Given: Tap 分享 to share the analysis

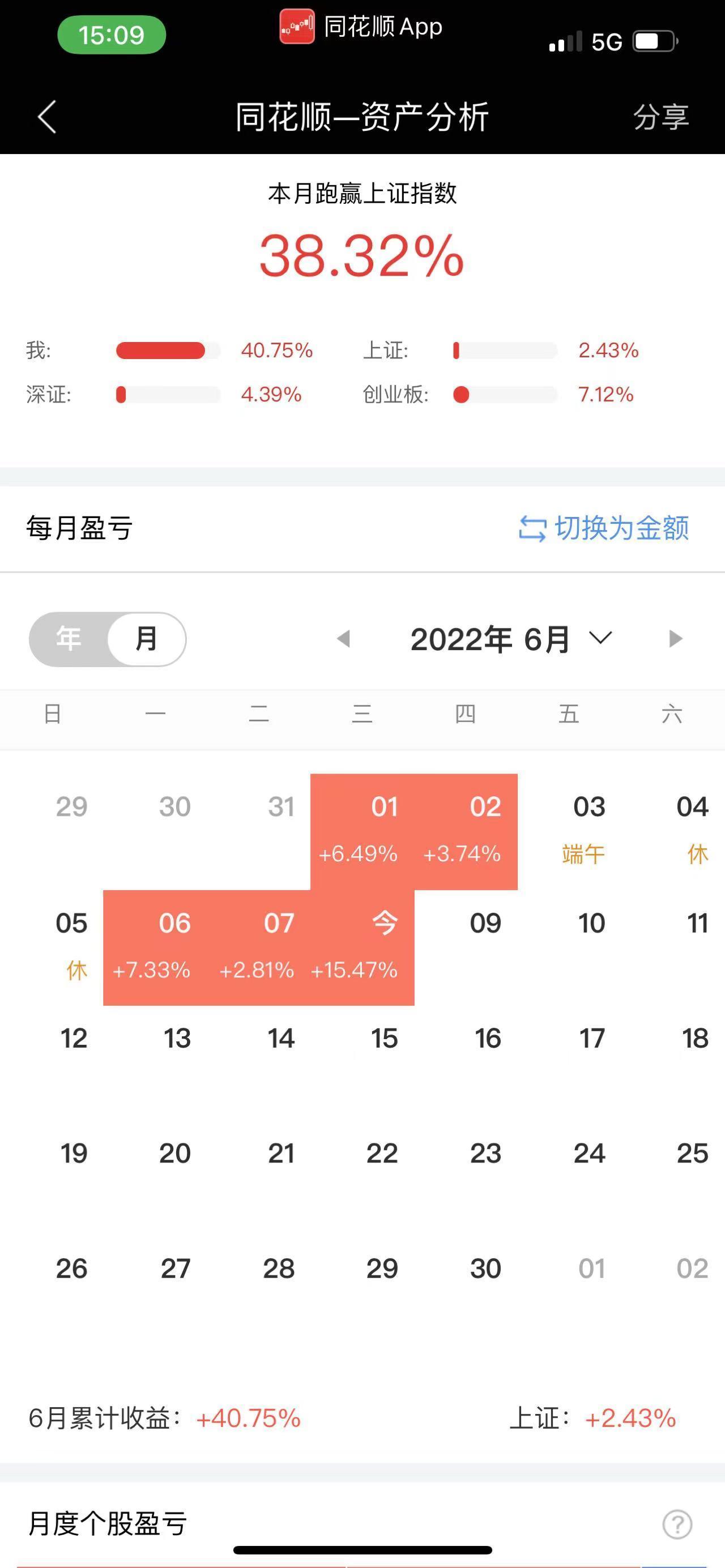Looking at the screenshot, I should [661, 117].
